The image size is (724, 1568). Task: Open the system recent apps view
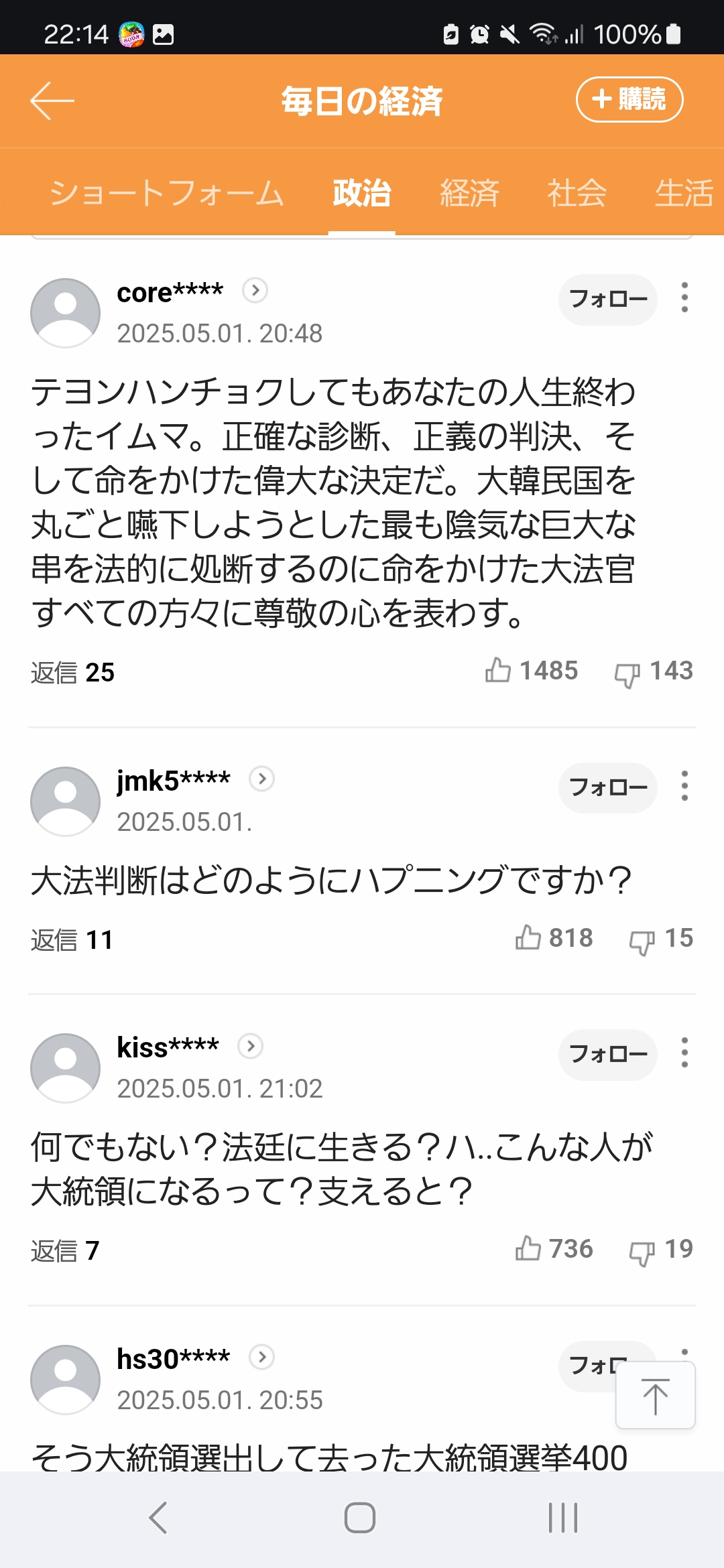point(562,1518)
